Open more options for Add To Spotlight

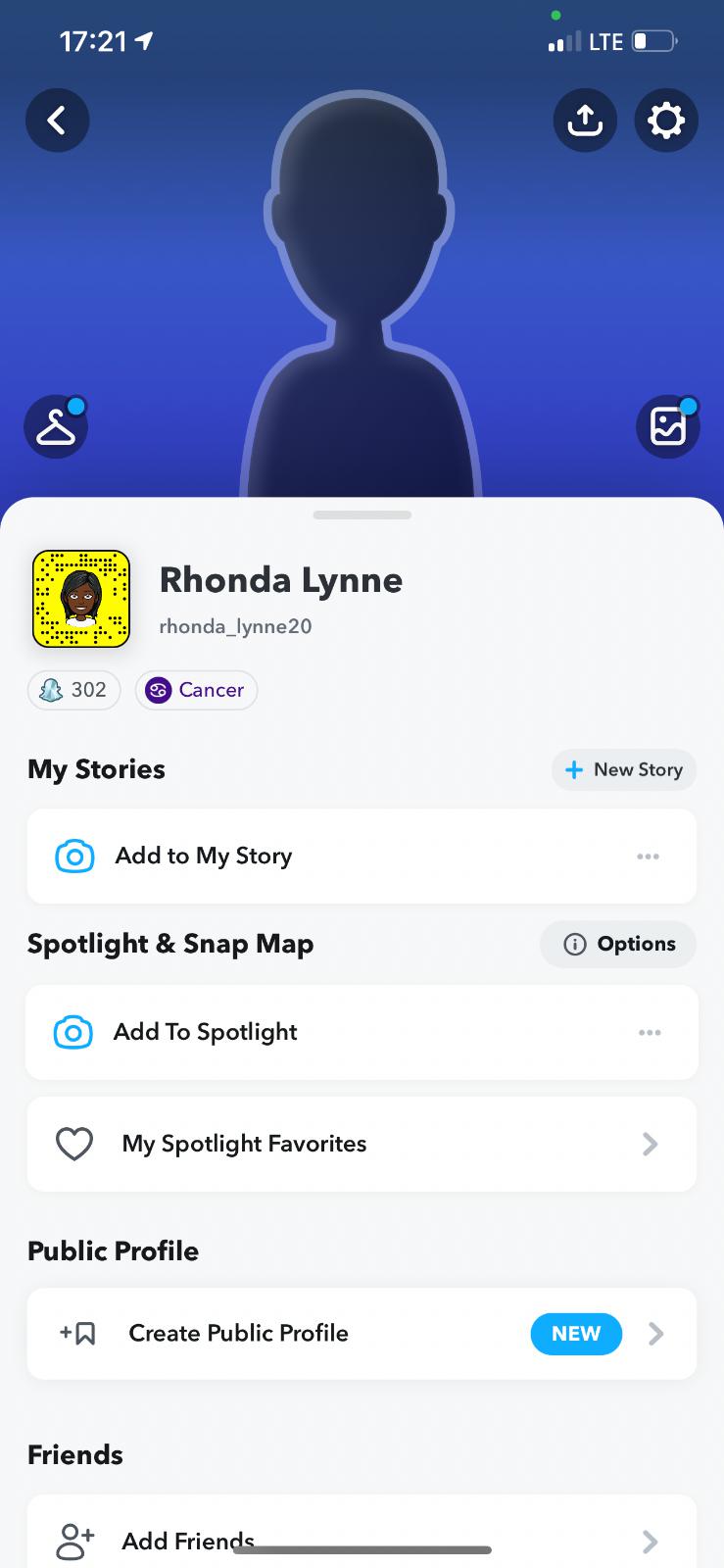pos(650,1033)
